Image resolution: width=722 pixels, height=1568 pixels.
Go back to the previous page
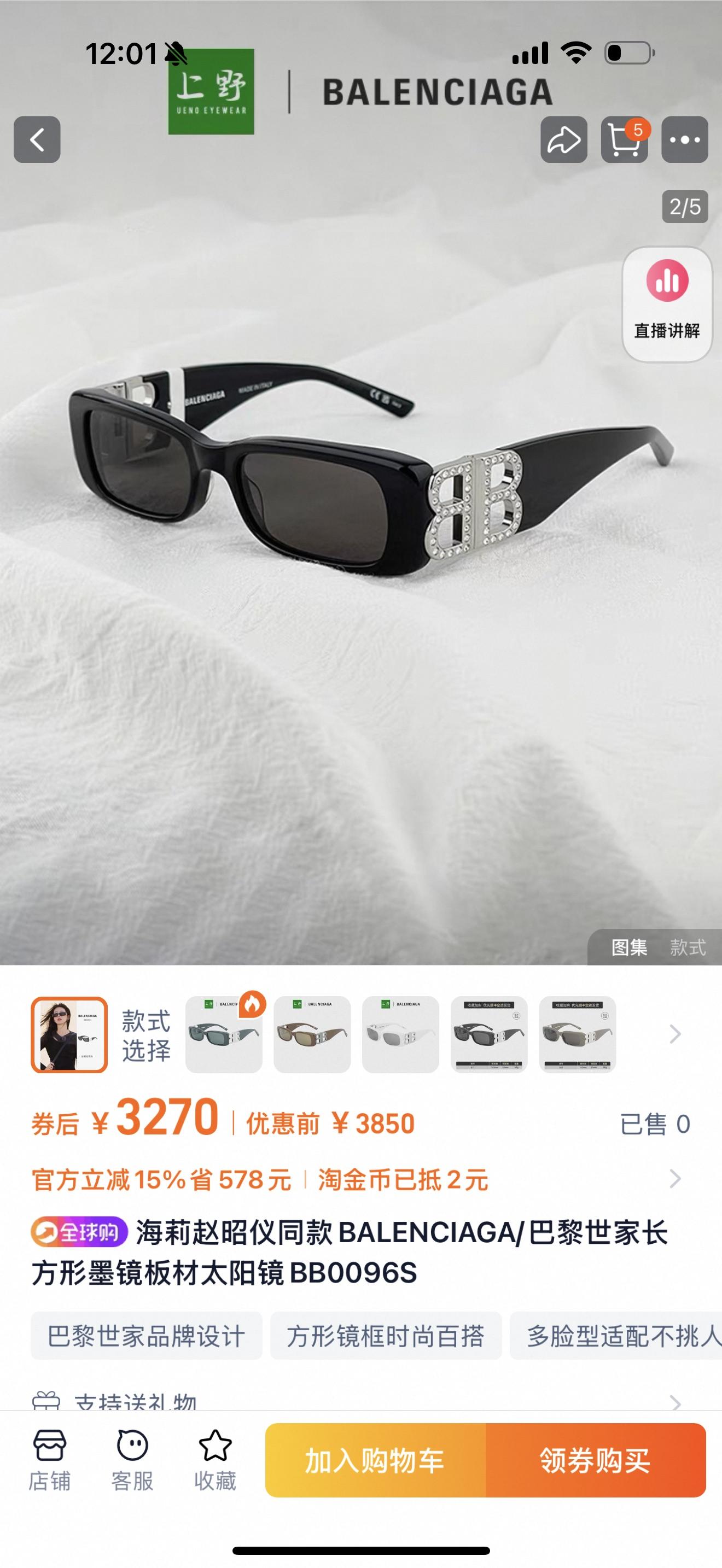click(37, 139)
